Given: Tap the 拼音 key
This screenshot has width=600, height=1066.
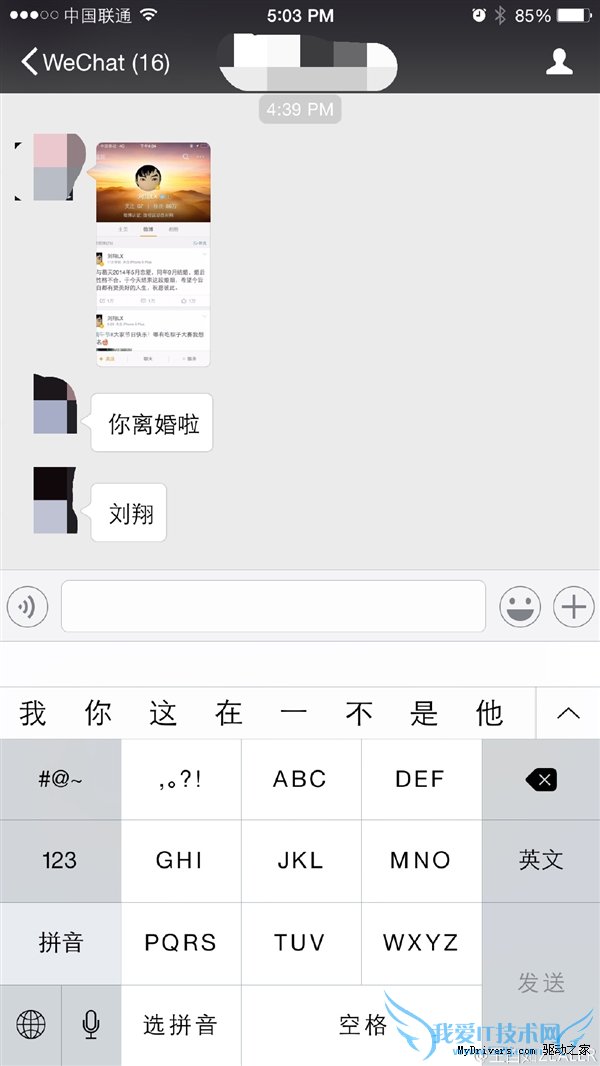Looking at the screenshot, I should click(60, 942).
